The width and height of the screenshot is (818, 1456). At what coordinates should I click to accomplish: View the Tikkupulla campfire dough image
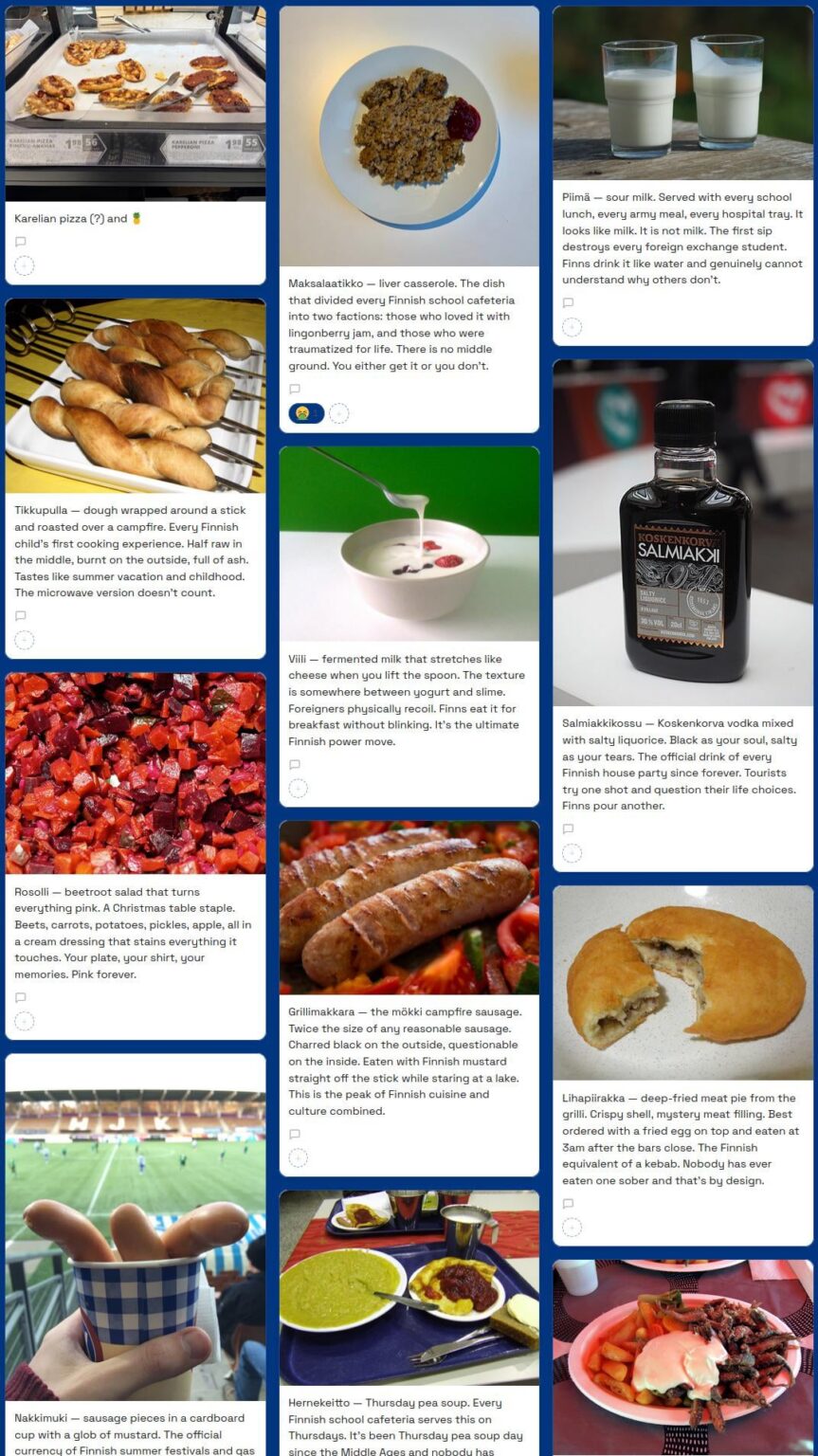135,395
